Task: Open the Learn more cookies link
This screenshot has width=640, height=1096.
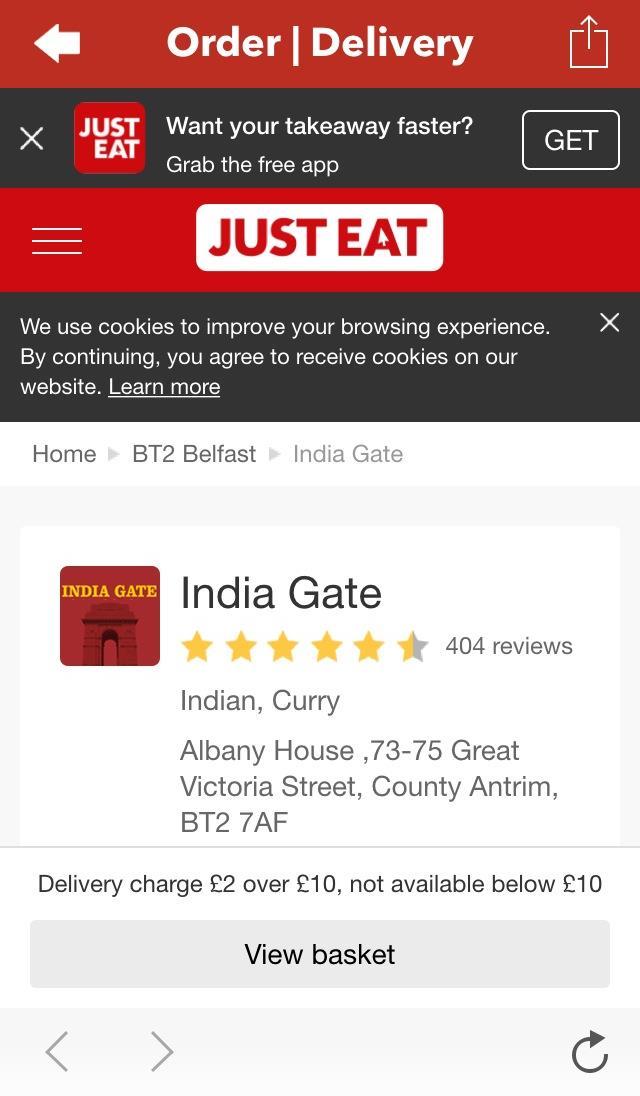Action: pos(164,387)
